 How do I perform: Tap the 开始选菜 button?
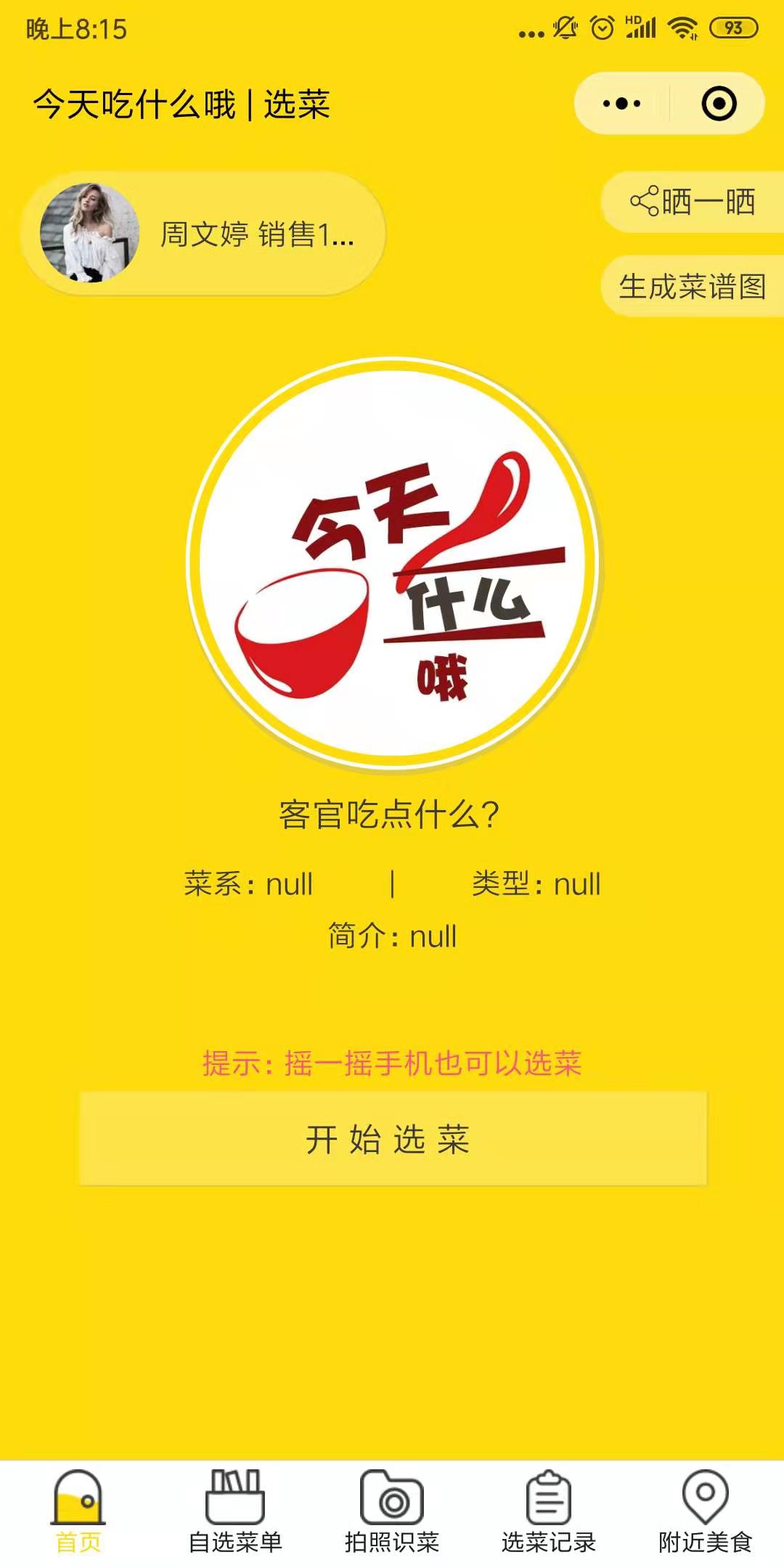392,1140
